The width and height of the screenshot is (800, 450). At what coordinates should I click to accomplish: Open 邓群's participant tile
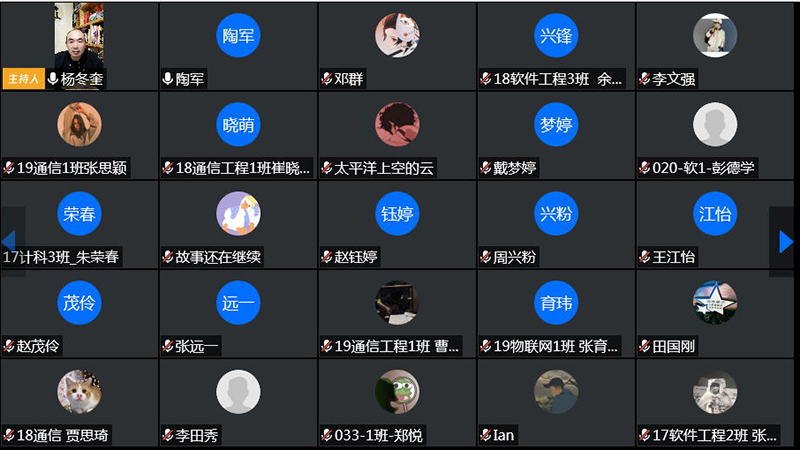click(397, 45)
